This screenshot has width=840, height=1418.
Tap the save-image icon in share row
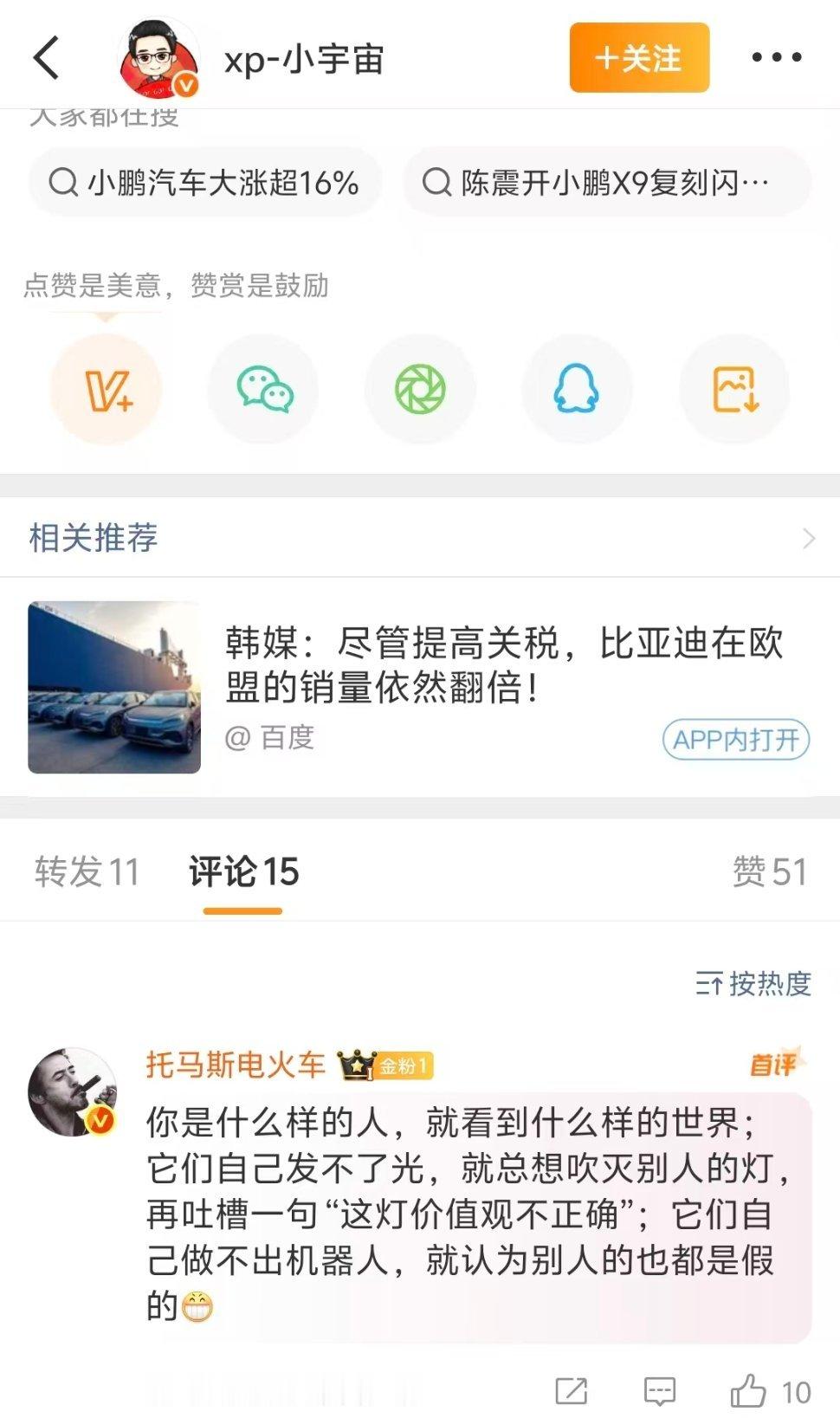(x=733, y=389)
